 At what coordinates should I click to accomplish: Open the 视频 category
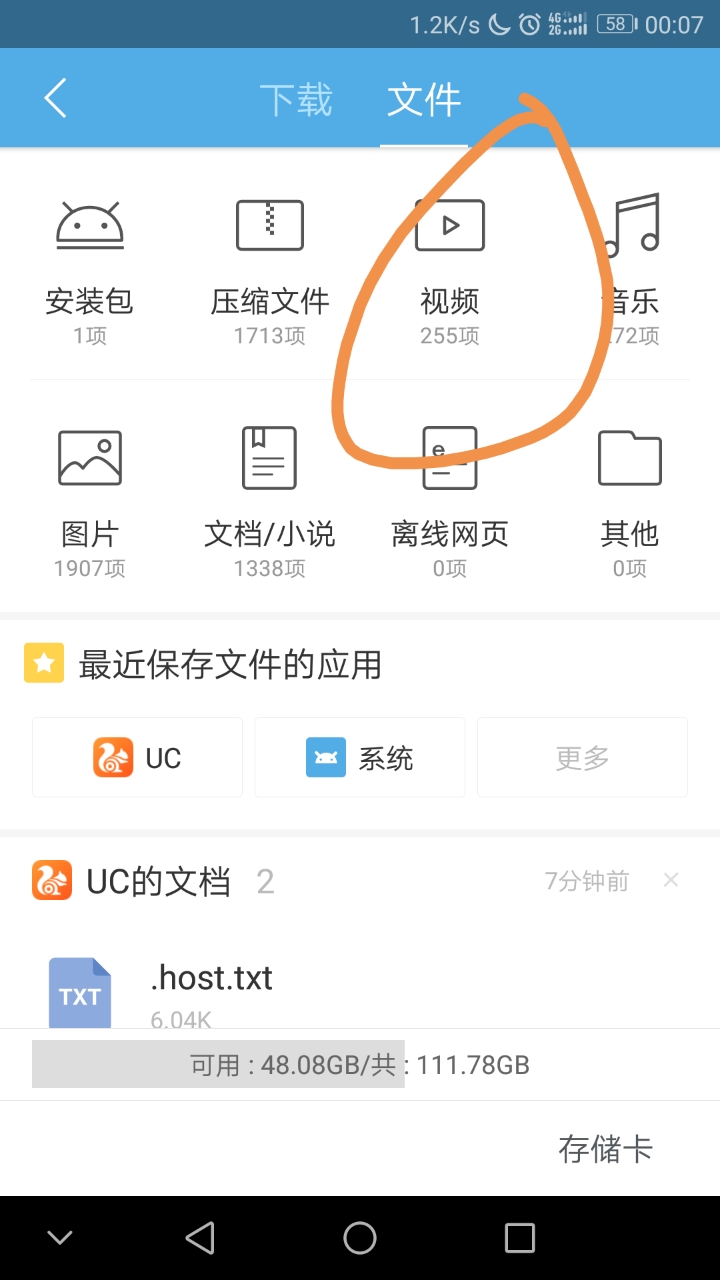(x=450, y=270)
